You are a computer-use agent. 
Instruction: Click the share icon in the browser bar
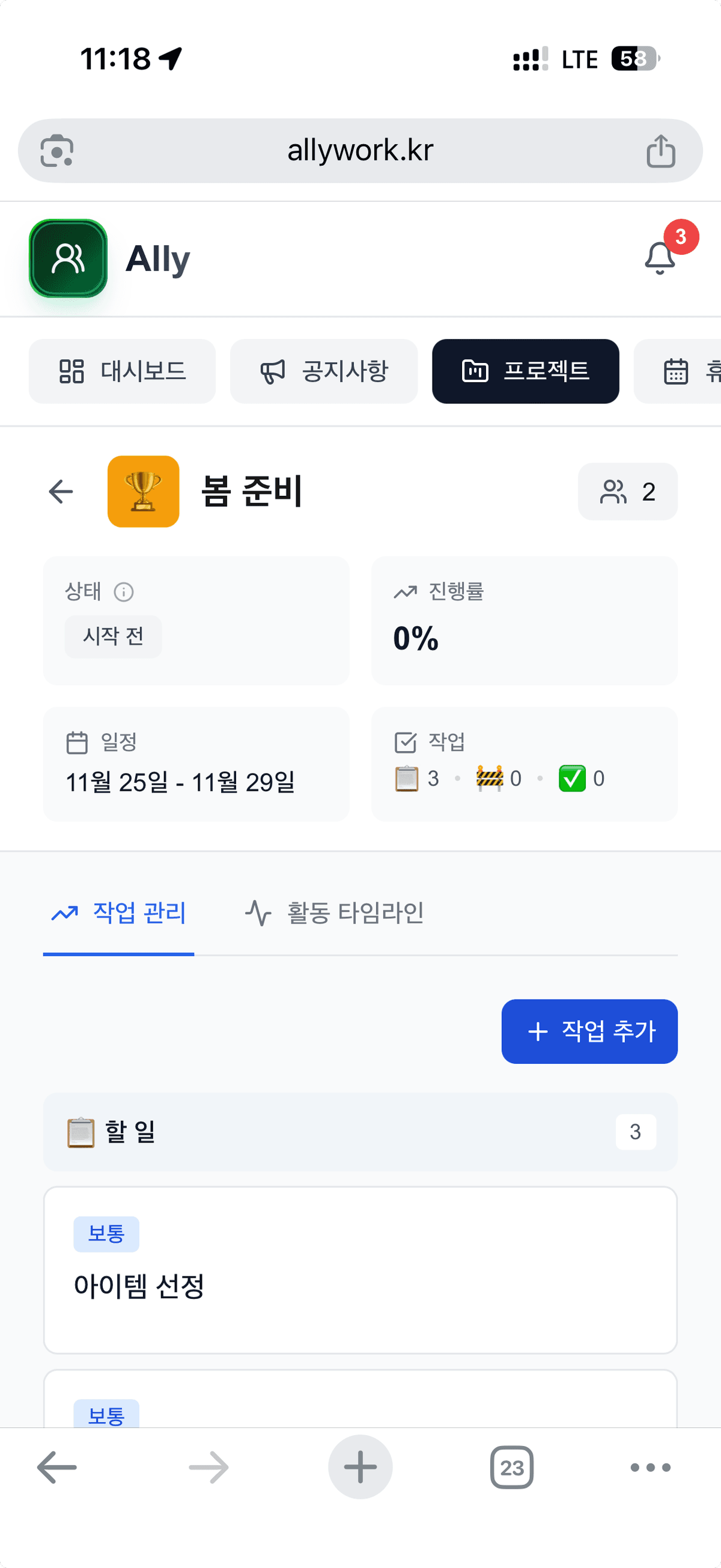[662, 150]
